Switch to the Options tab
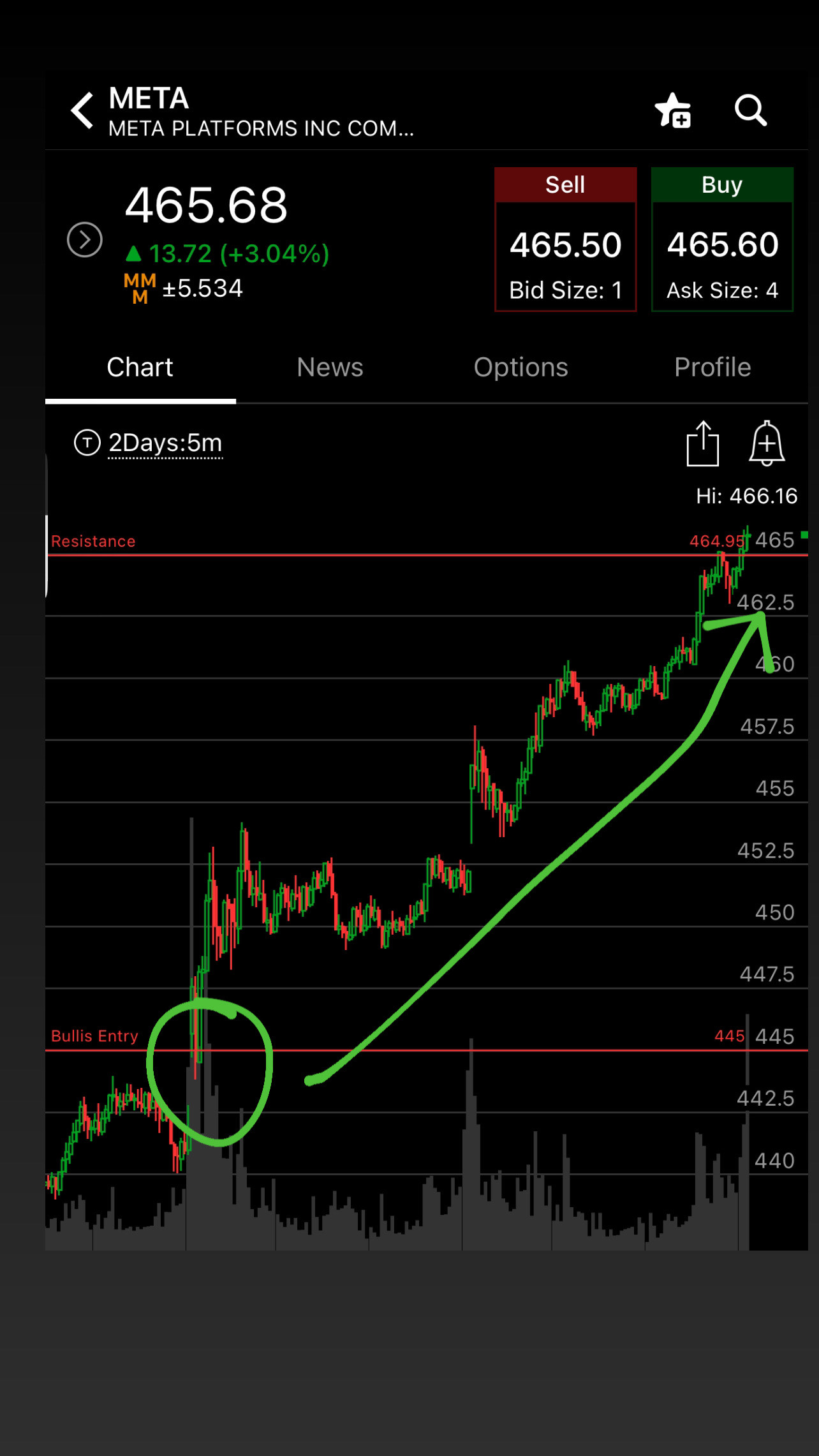 click(520, 368)
